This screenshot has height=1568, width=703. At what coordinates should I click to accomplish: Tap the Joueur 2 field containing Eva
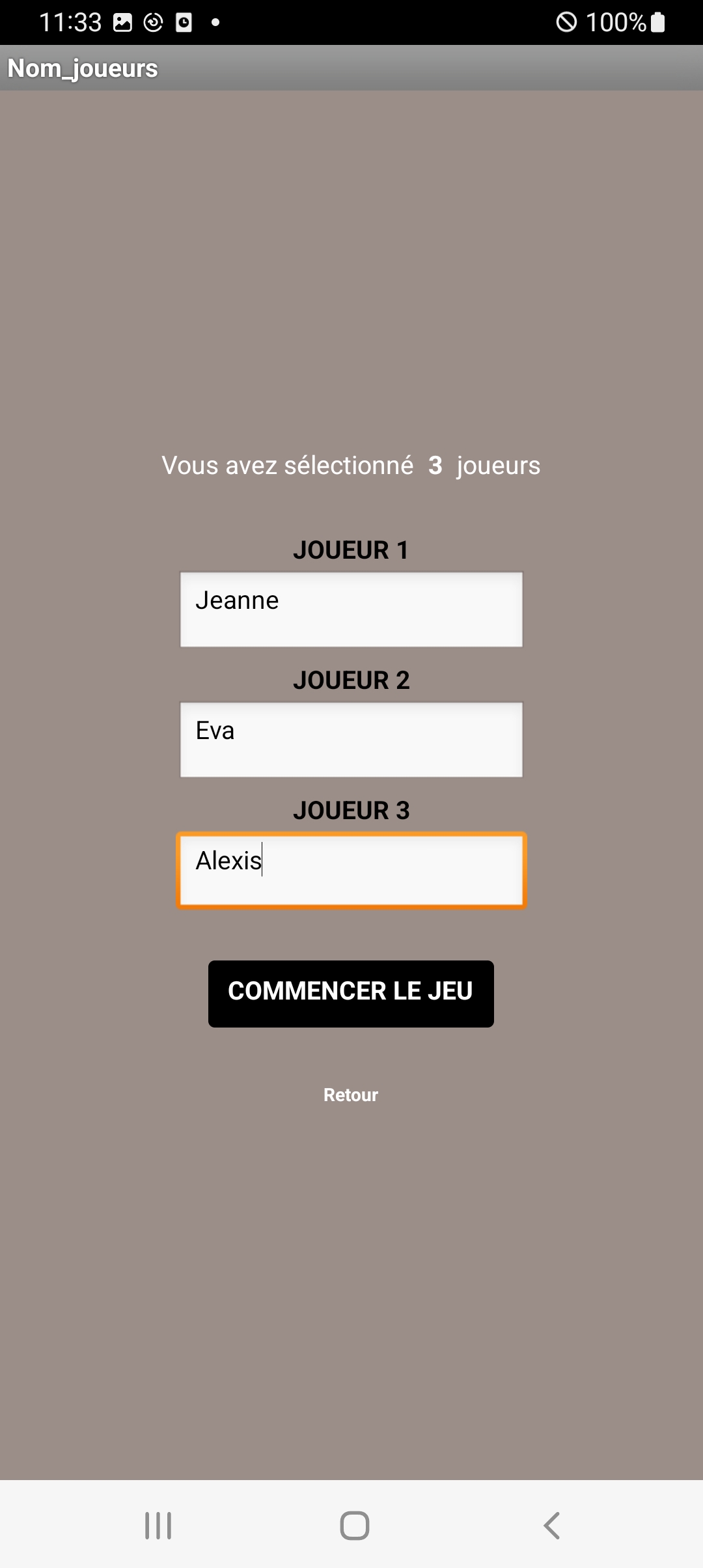pos(351,740)
